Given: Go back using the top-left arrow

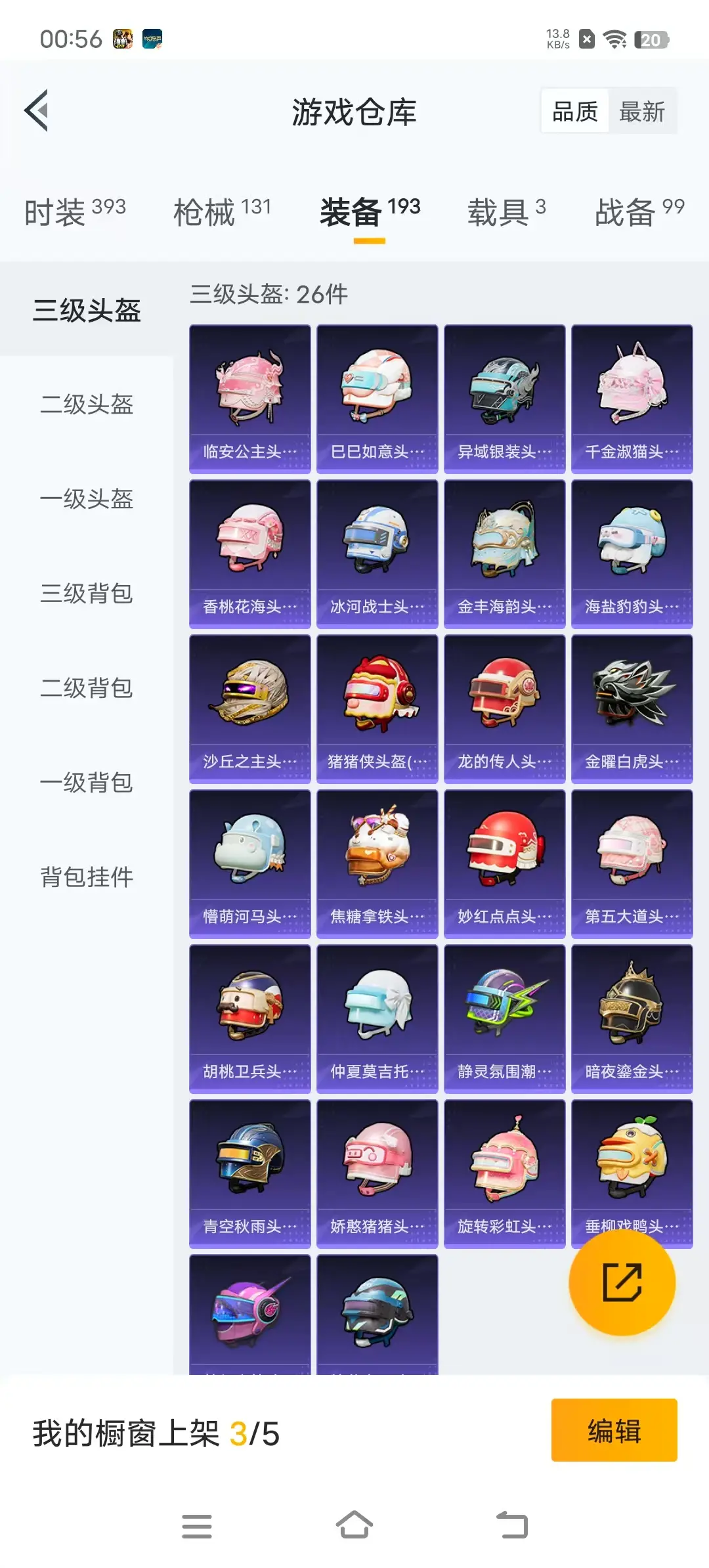Looking at the screenshot, I should (x=37, y=110).
